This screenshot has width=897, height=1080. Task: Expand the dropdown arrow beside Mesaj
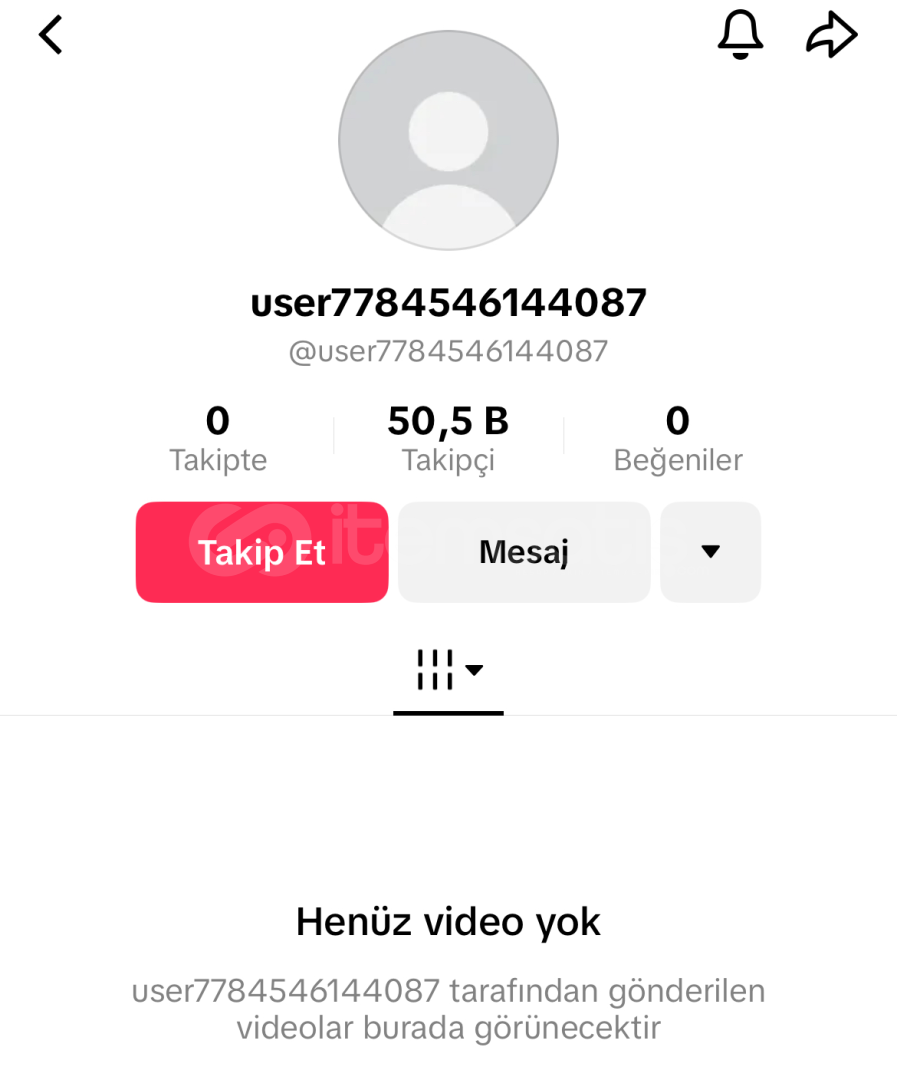tap(710, 552)
